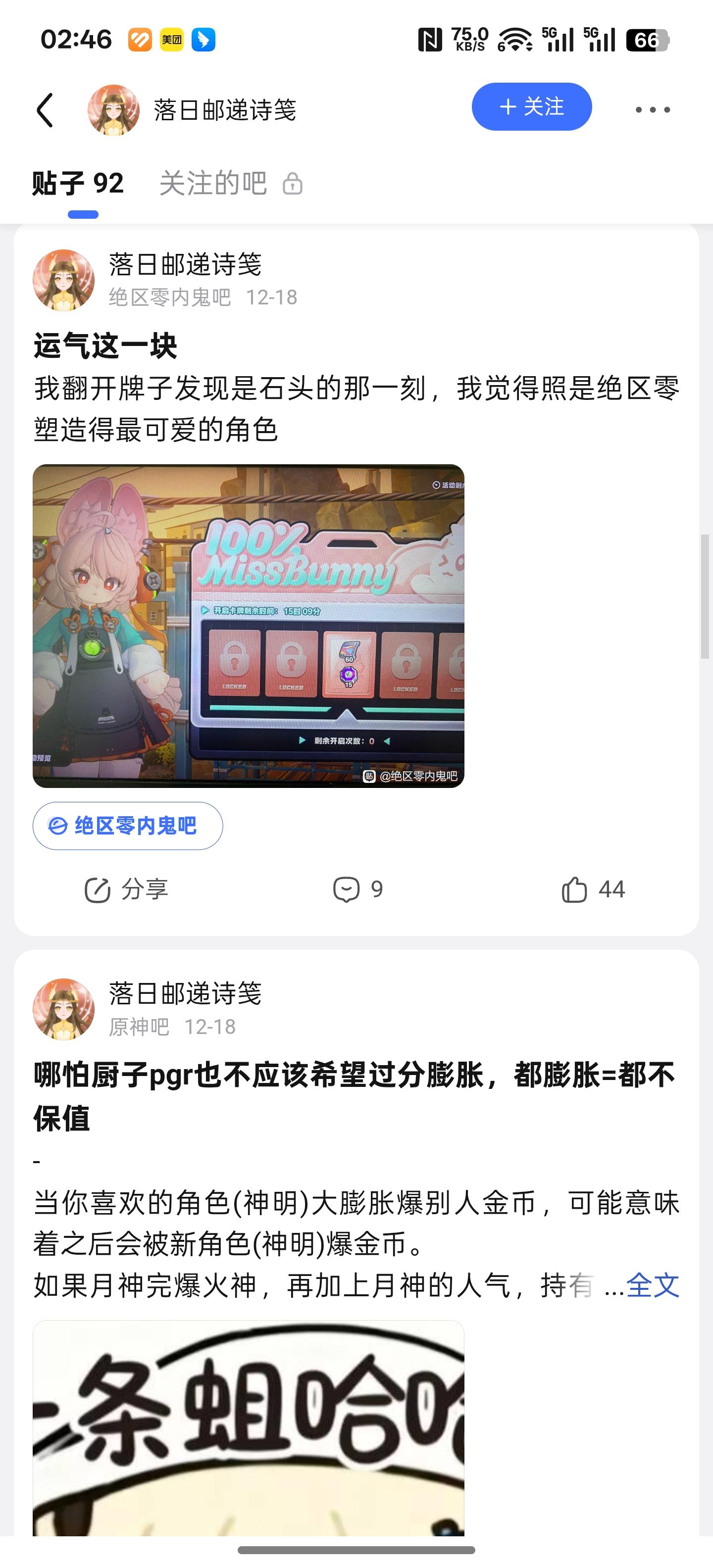The width and height of the screenshot is (713, 1568).
Task: Like the 运气这一块 post
Action: [593, 889]
